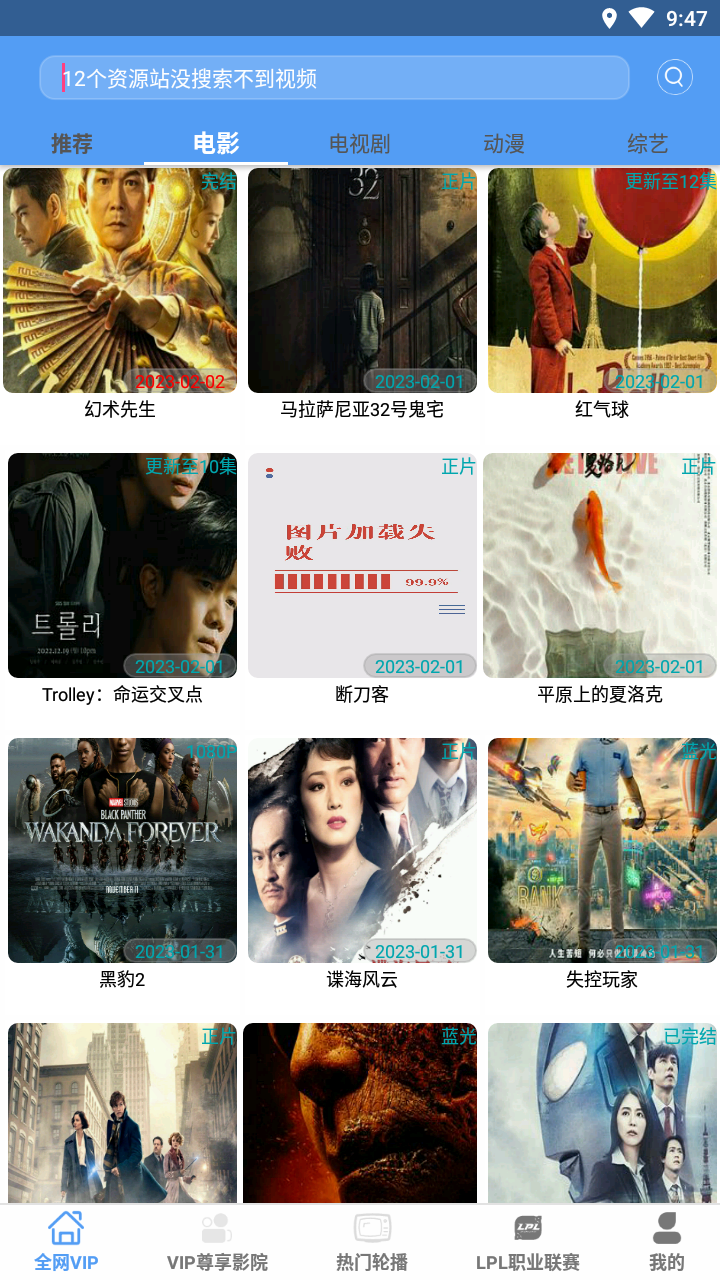Switch to 热门轮播 section
This screenshot has height=1280, width=720.
click(372, 1242)
